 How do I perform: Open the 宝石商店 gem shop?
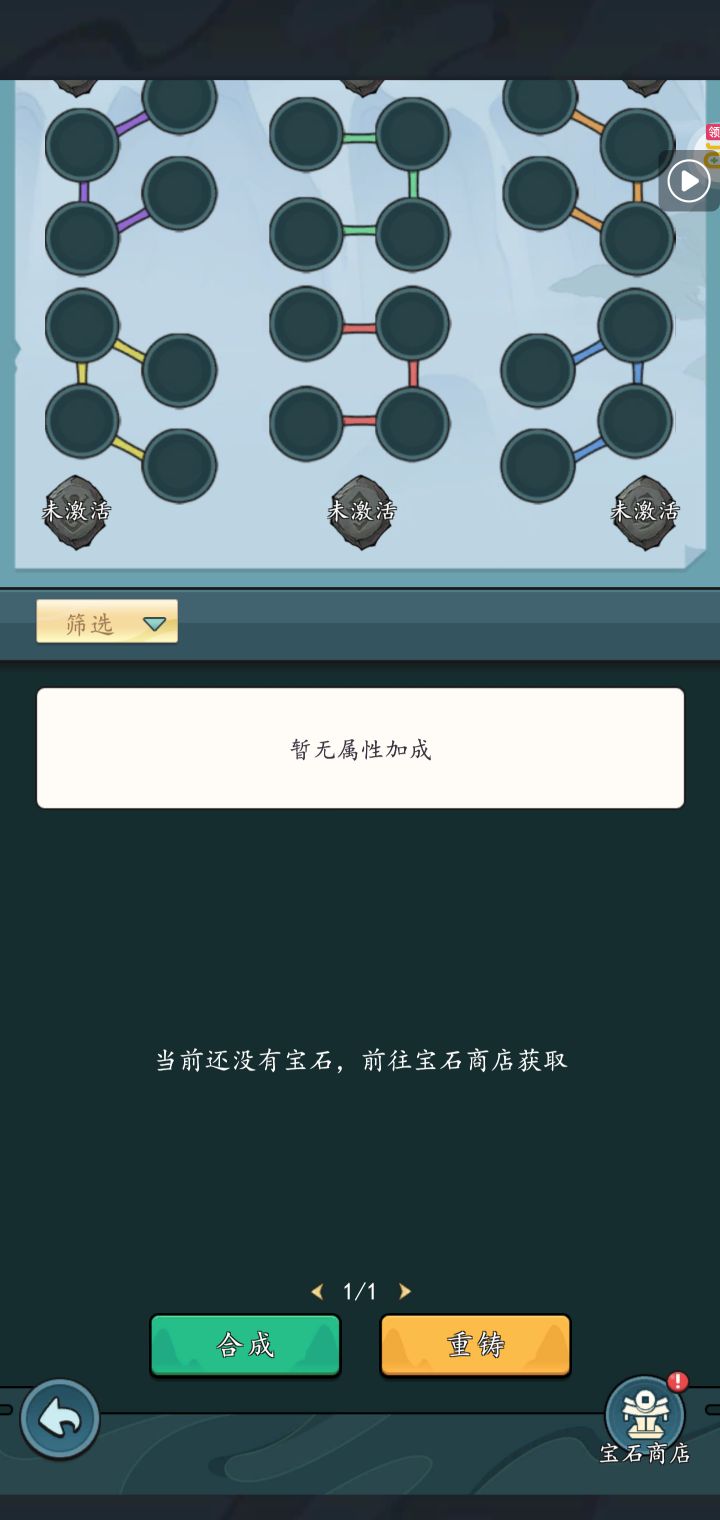click(x=645, y=1420)
